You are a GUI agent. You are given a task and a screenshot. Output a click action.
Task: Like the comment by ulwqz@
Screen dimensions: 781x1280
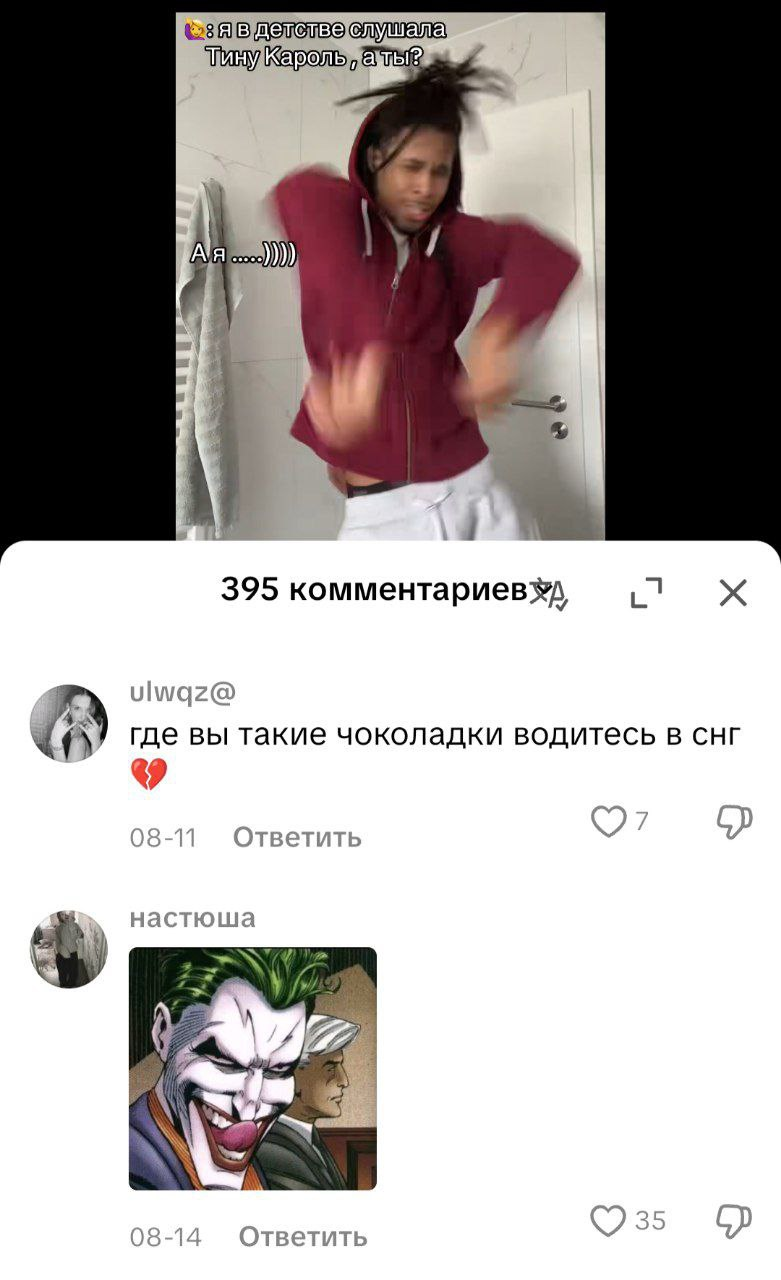(607, 822)
